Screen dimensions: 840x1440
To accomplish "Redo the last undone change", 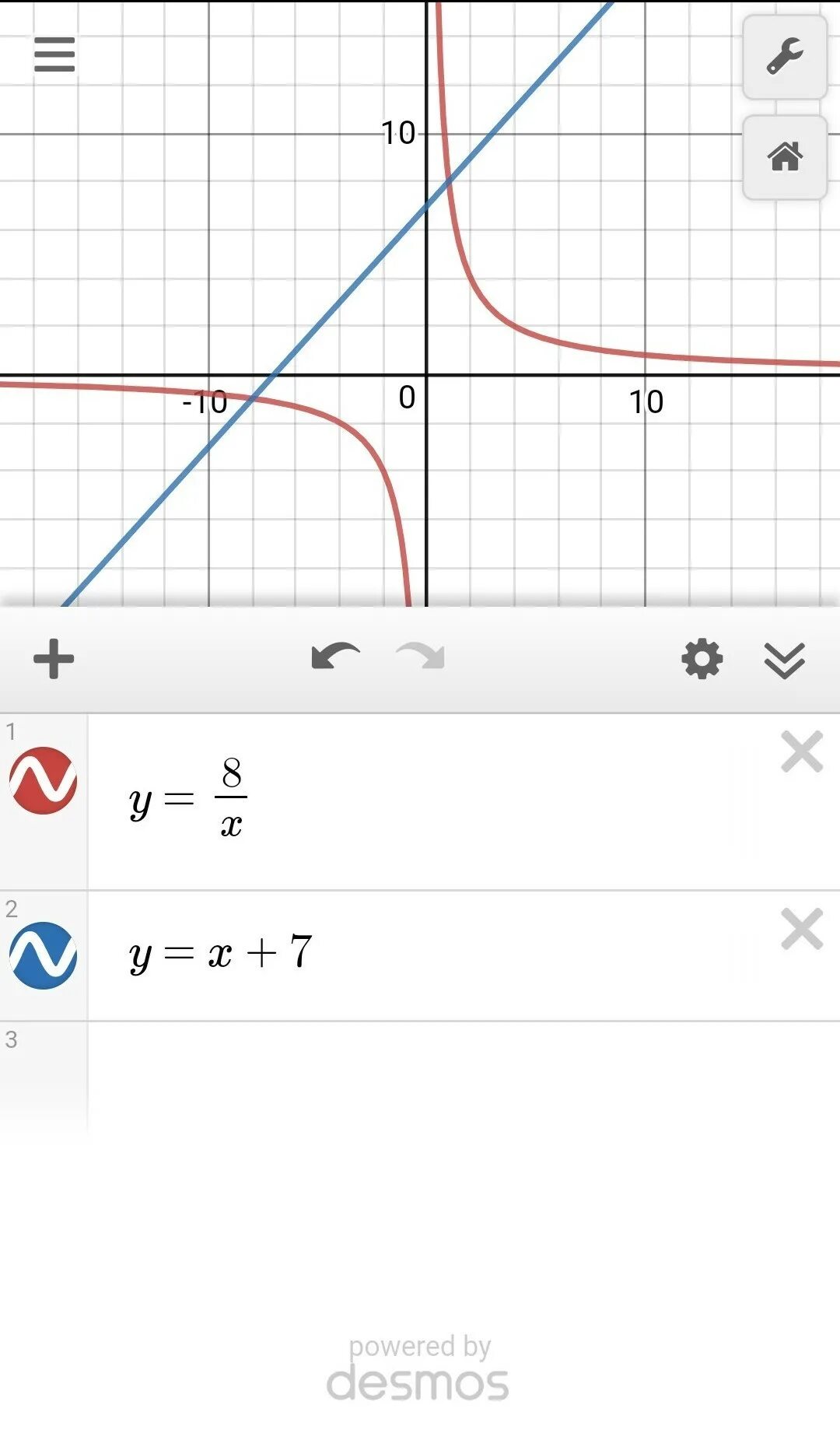I will pyautogui.click(x=421, y=657).
